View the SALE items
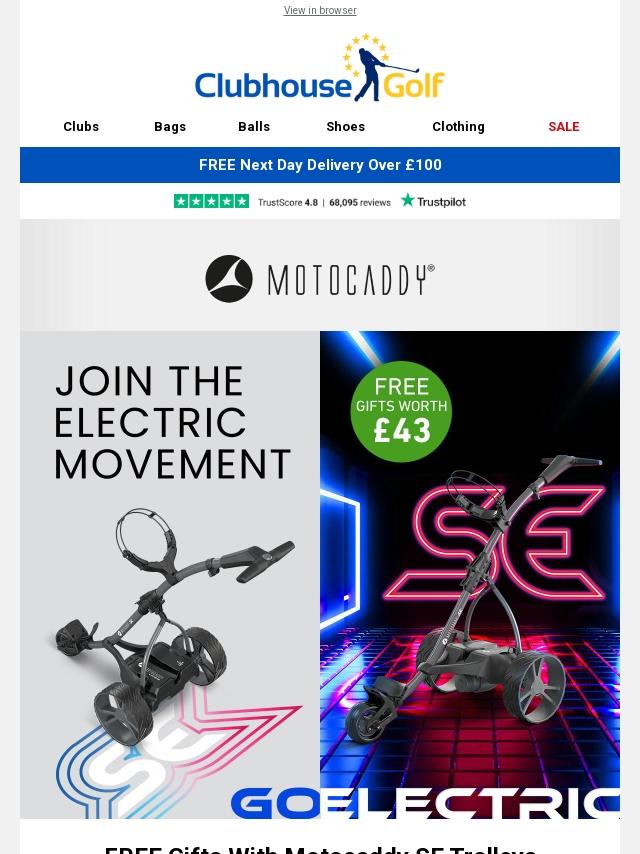This screenshot has height=854, width=640. (x=563, y=127)
